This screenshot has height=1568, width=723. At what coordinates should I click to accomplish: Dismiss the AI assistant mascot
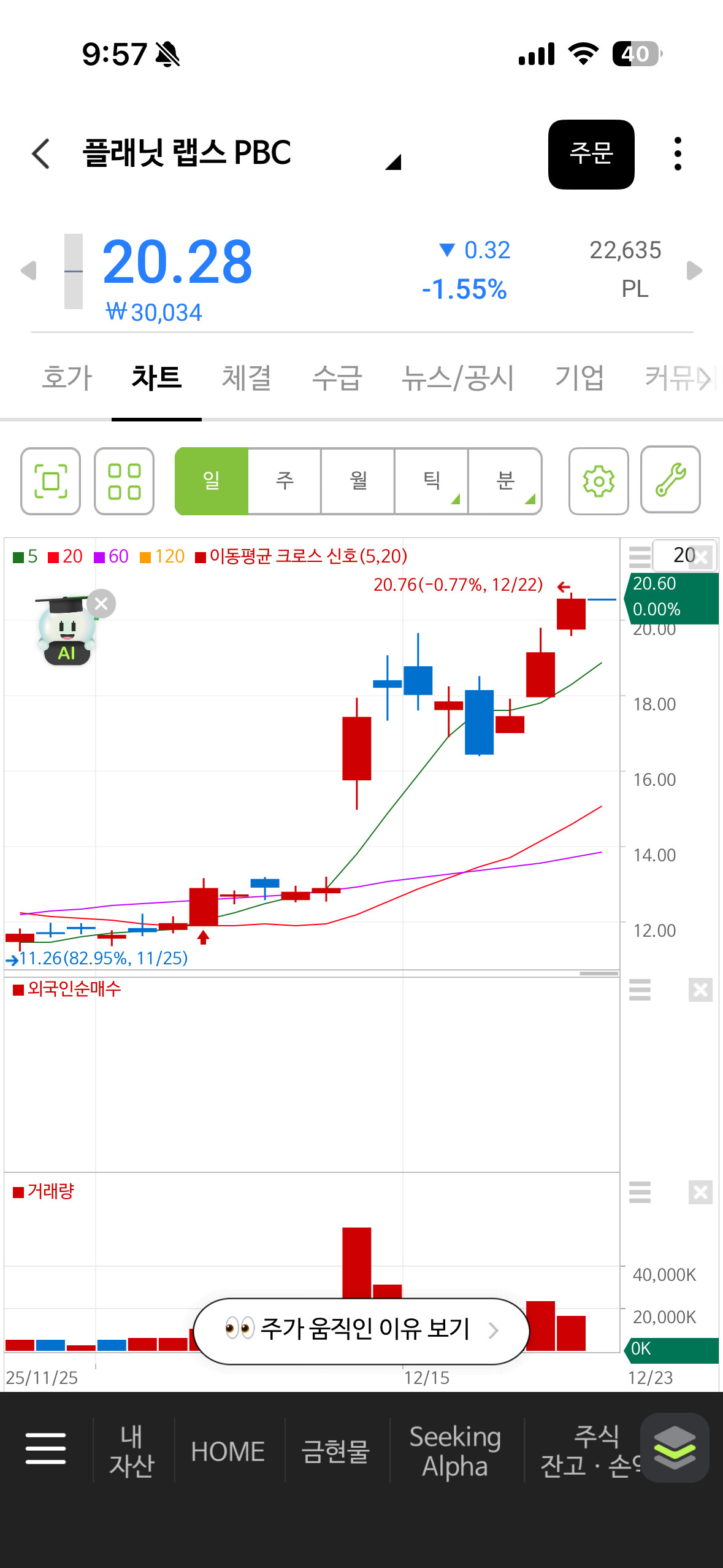coord(101,604)
